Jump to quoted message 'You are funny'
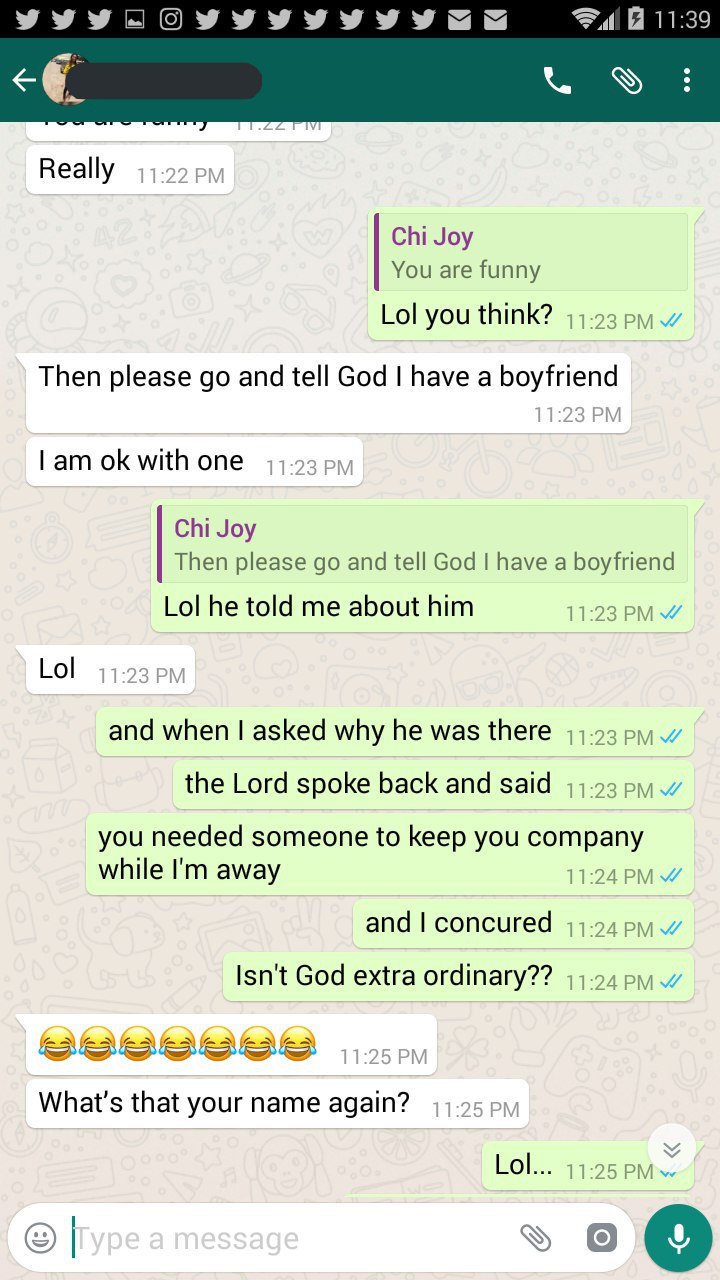 pos(531,253)
